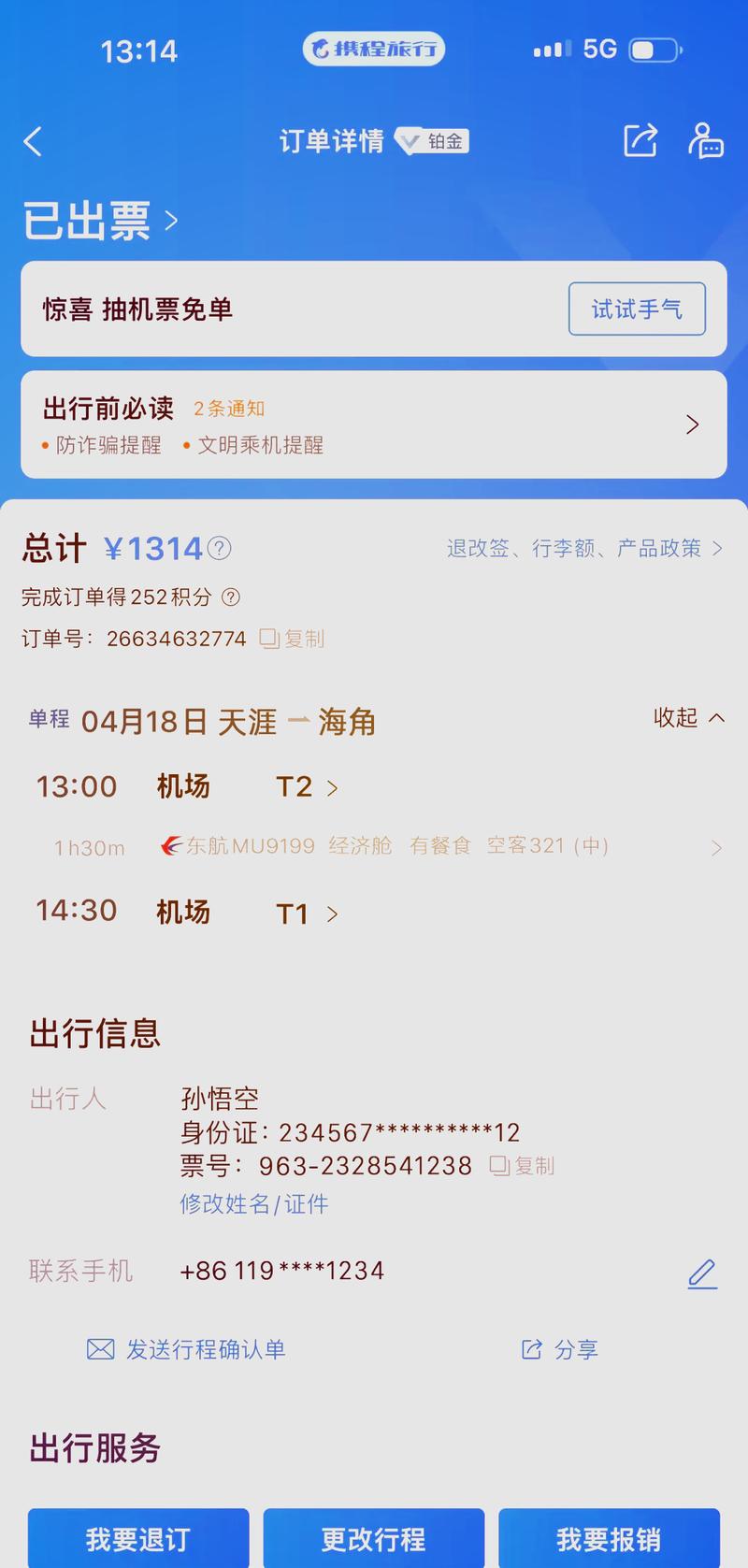The height and width of the screenshot is (1568, 748).
Task: Open the share icon in the top bar
Action: click(x=640, y=141)
